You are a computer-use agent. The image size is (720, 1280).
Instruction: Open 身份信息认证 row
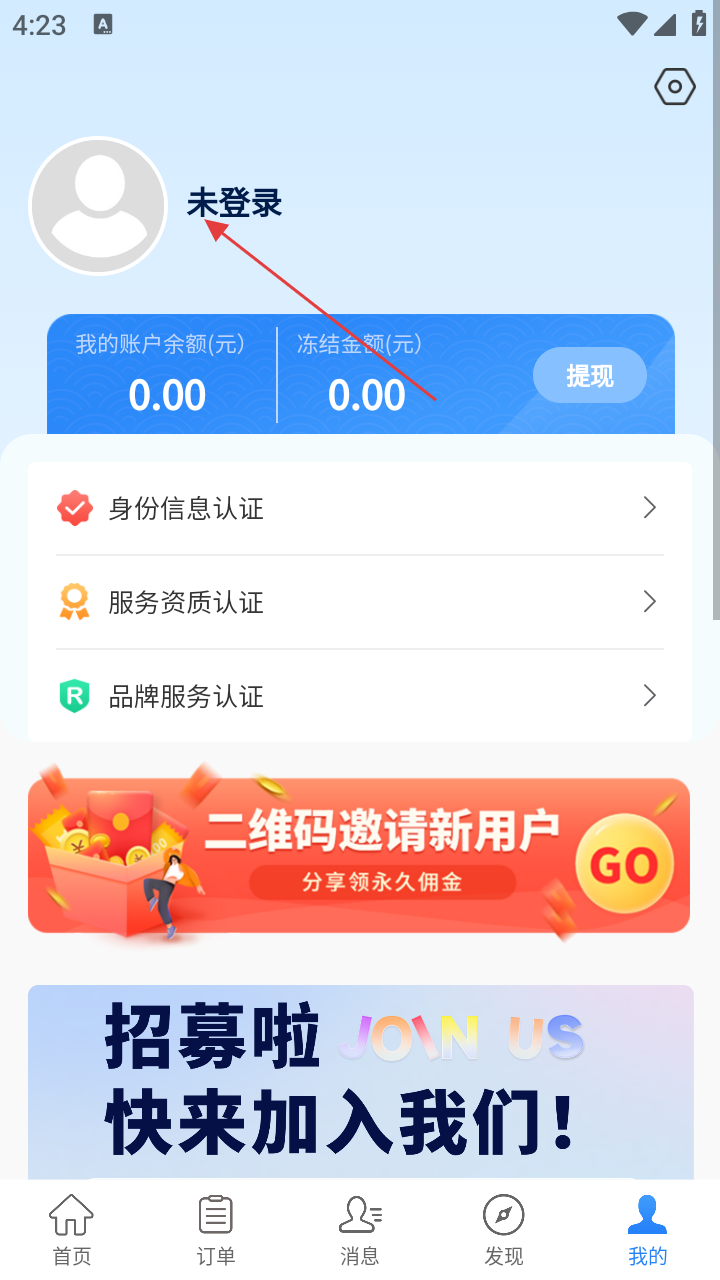(360, 508)
